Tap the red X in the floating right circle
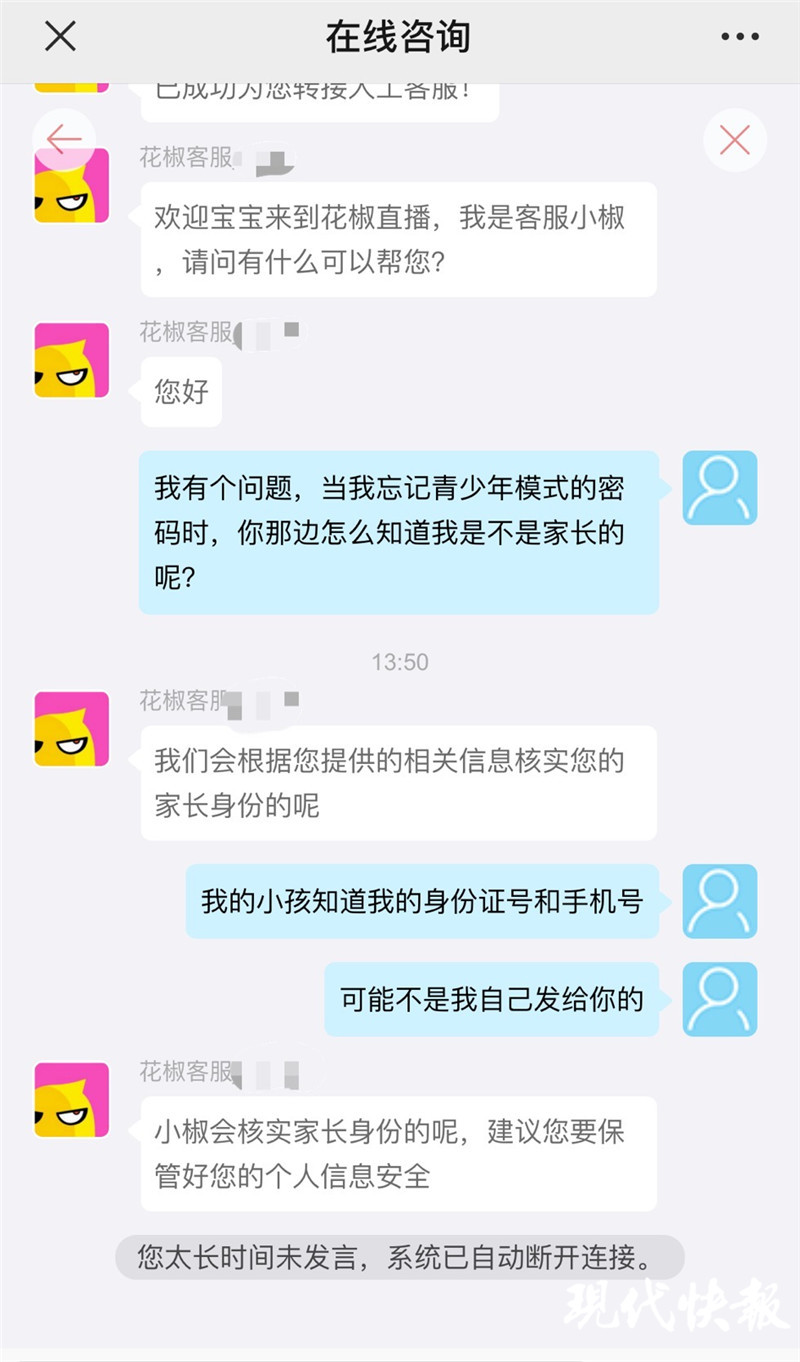The height and width of the screenshot is (1362, 800). click(735, 141)
